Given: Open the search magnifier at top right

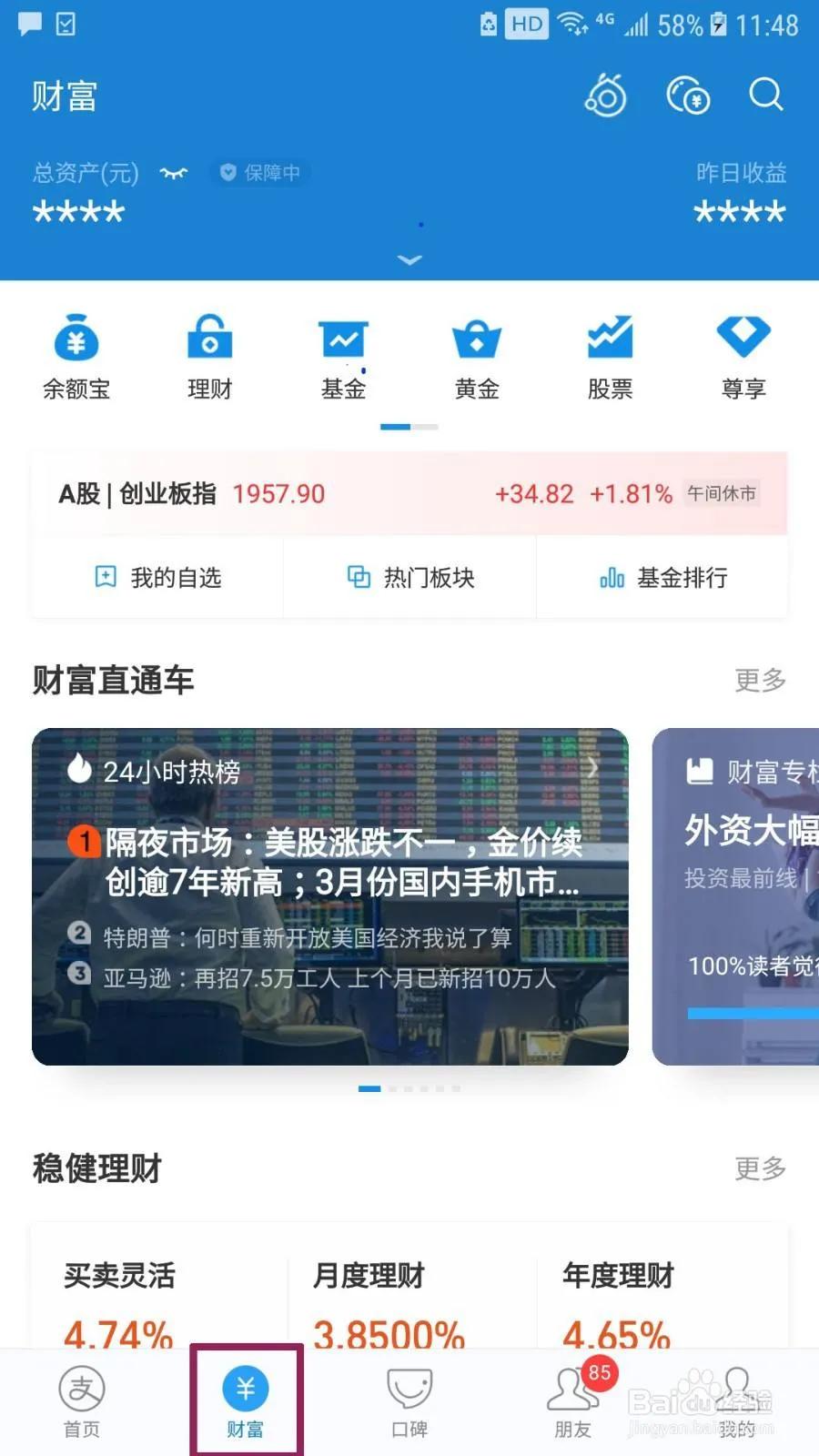Looking at the screenshot, I should (766, 95).
